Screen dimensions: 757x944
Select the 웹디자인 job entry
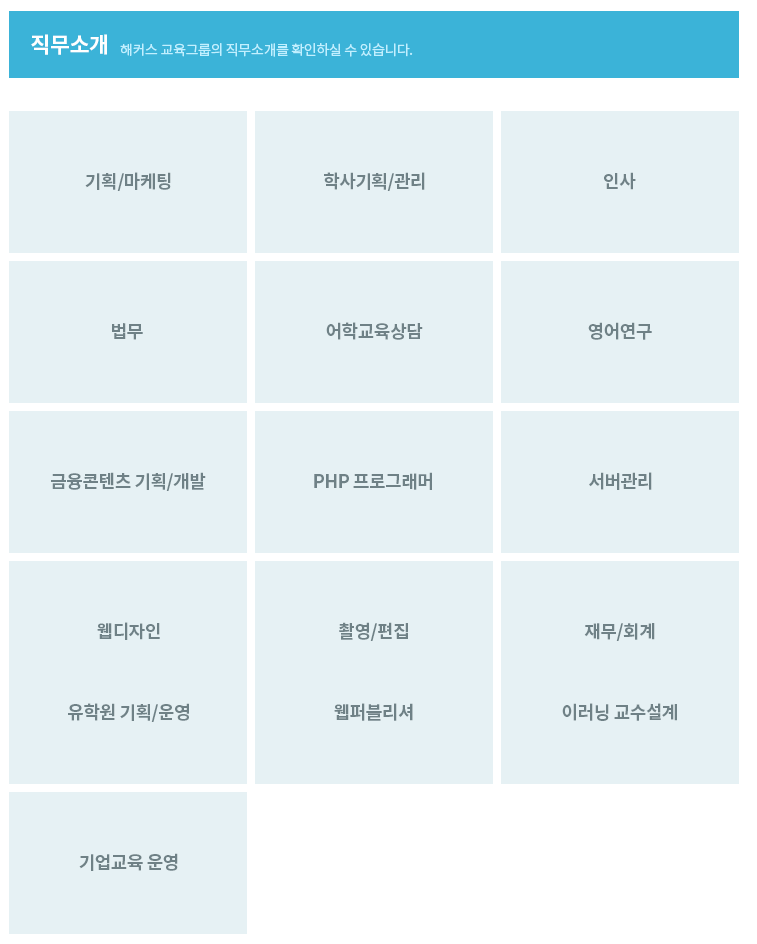click(128, 631)
